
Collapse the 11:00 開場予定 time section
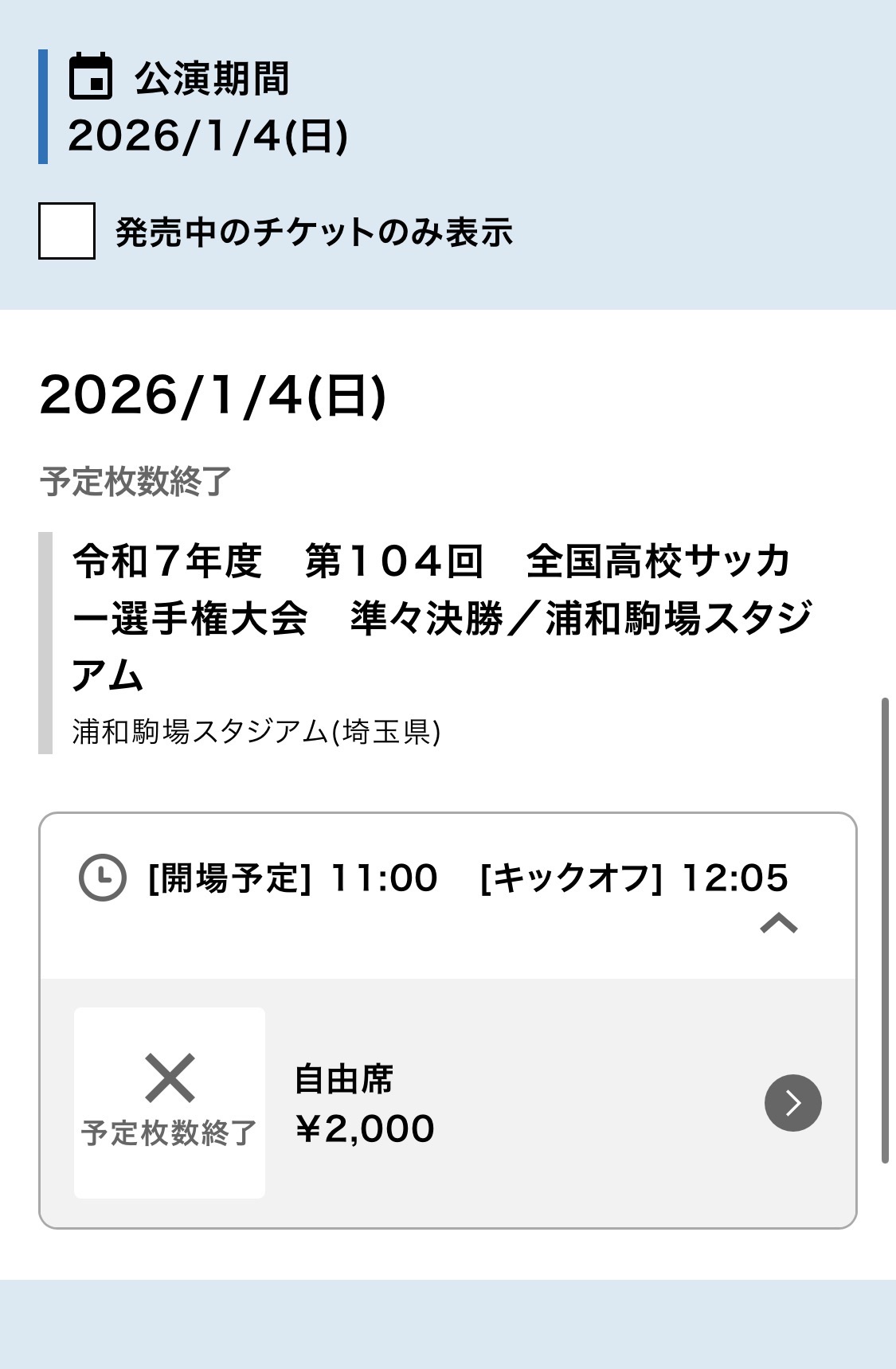click(778, 923)
